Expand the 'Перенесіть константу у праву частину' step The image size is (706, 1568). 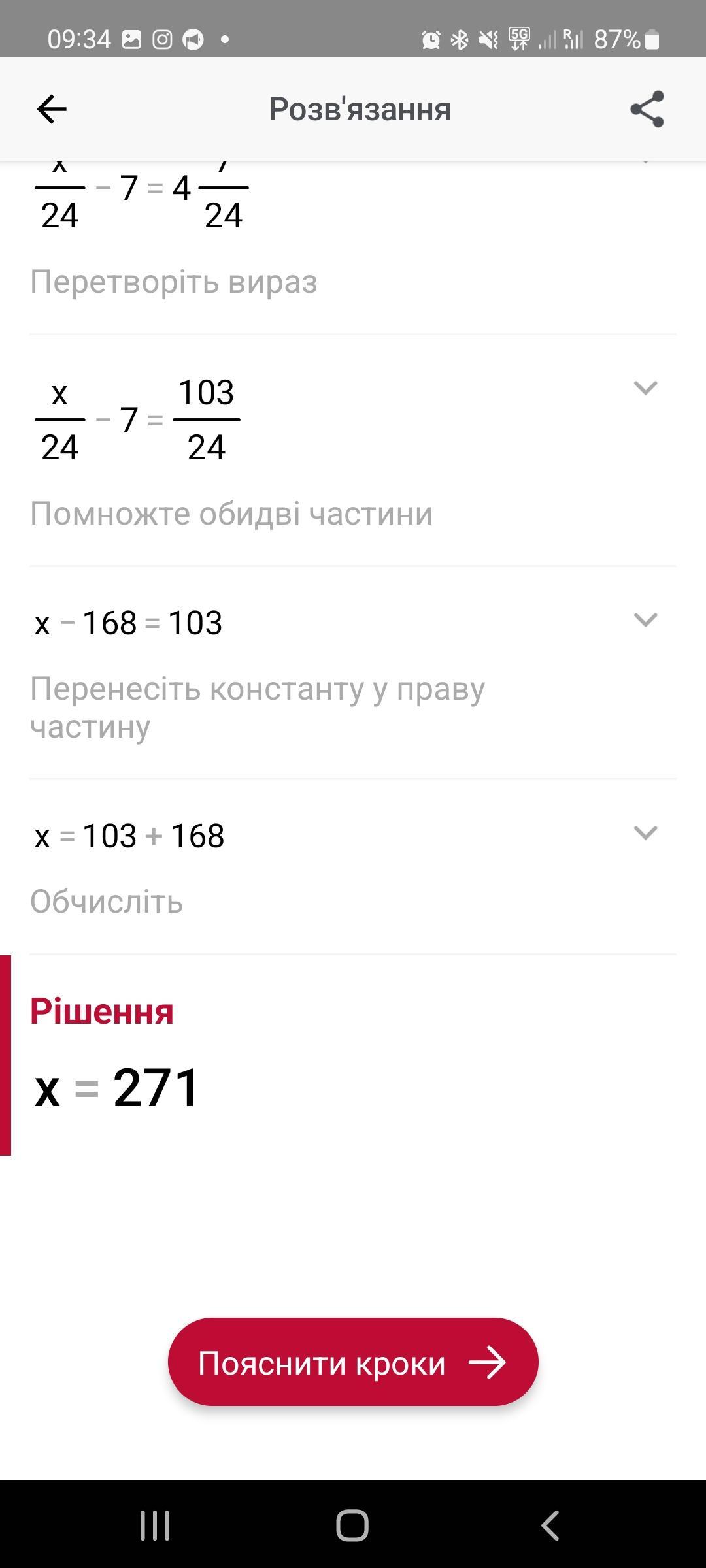click(x=645, y=620)
